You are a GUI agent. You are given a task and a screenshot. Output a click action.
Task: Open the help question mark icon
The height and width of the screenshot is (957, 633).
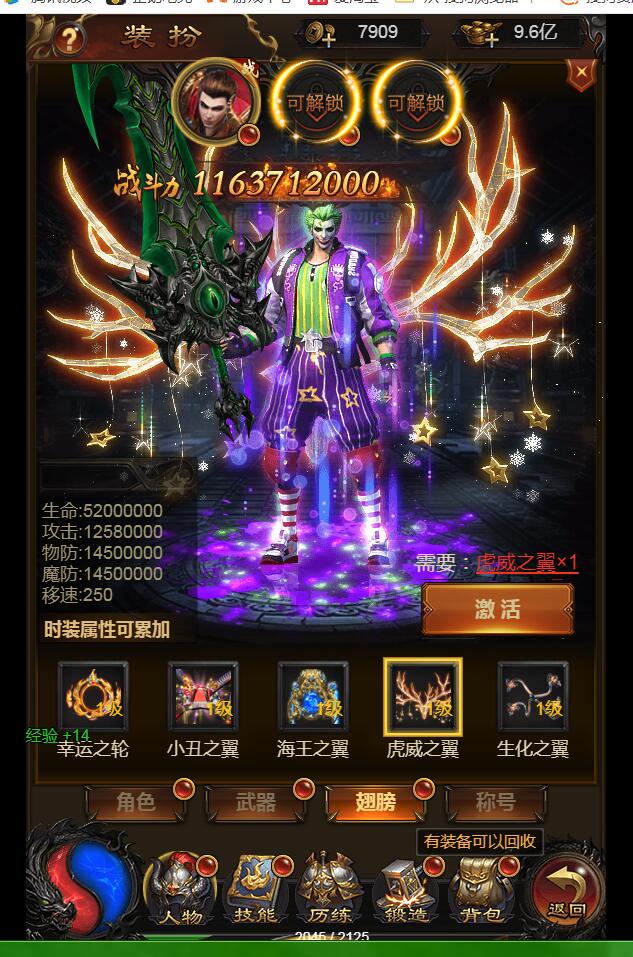pos(69,40)
